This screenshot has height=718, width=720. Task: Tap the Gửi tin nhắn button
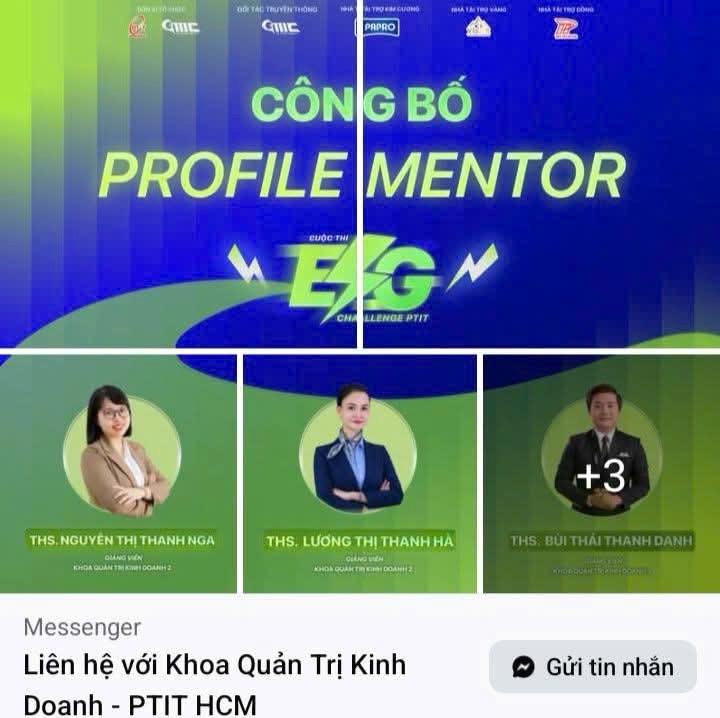click(592, 667)
